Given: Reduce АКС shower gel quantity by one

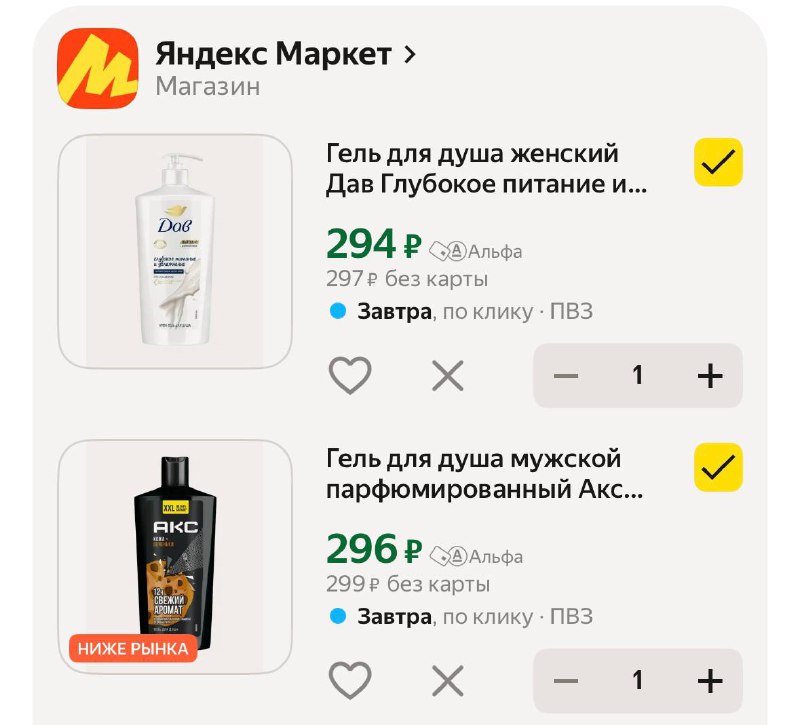Looking at the screenshot, I should [566, 682].
